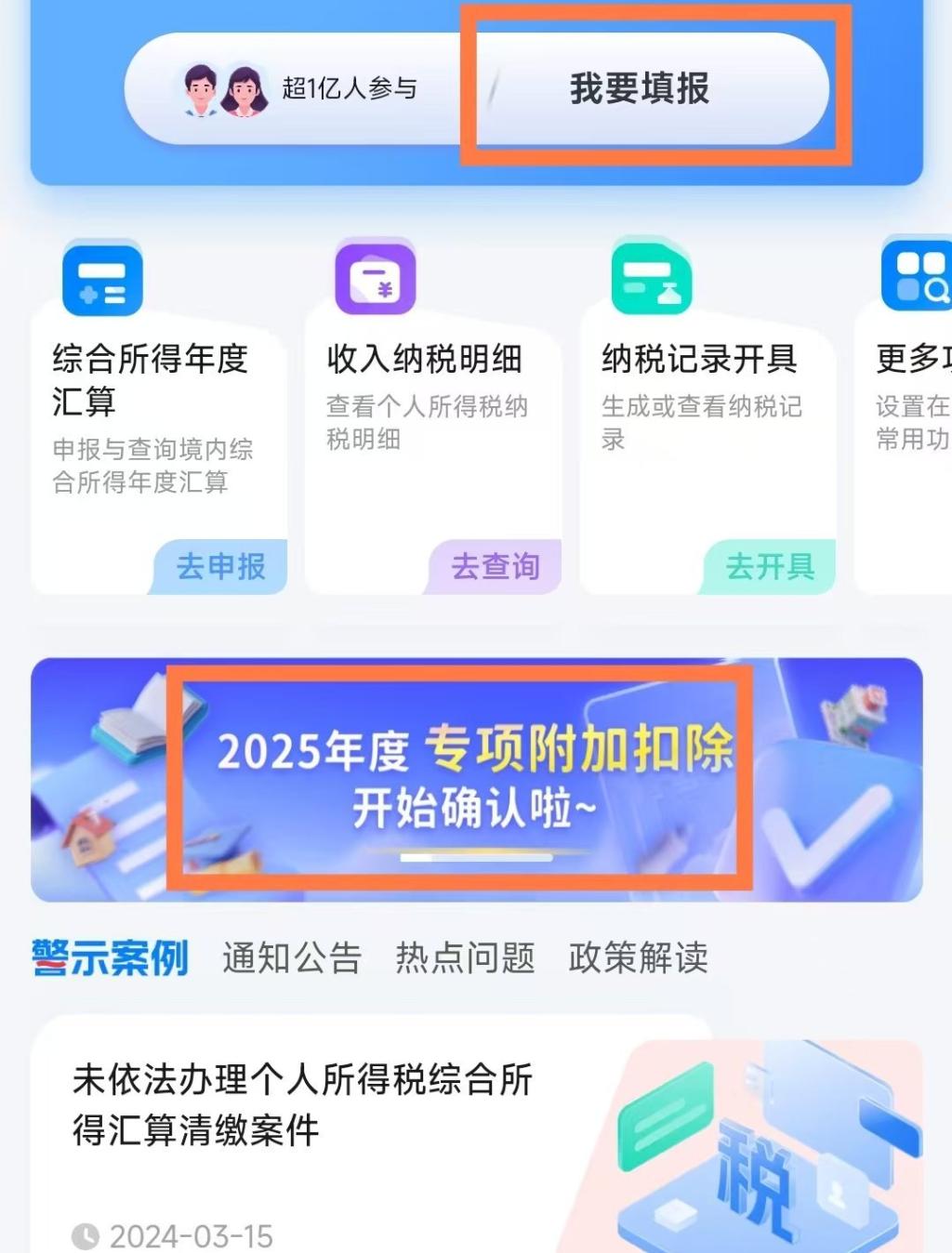Open the 2025年度专项附加扣除 banner
This screenshot has width=952, height=1253.
476,779
